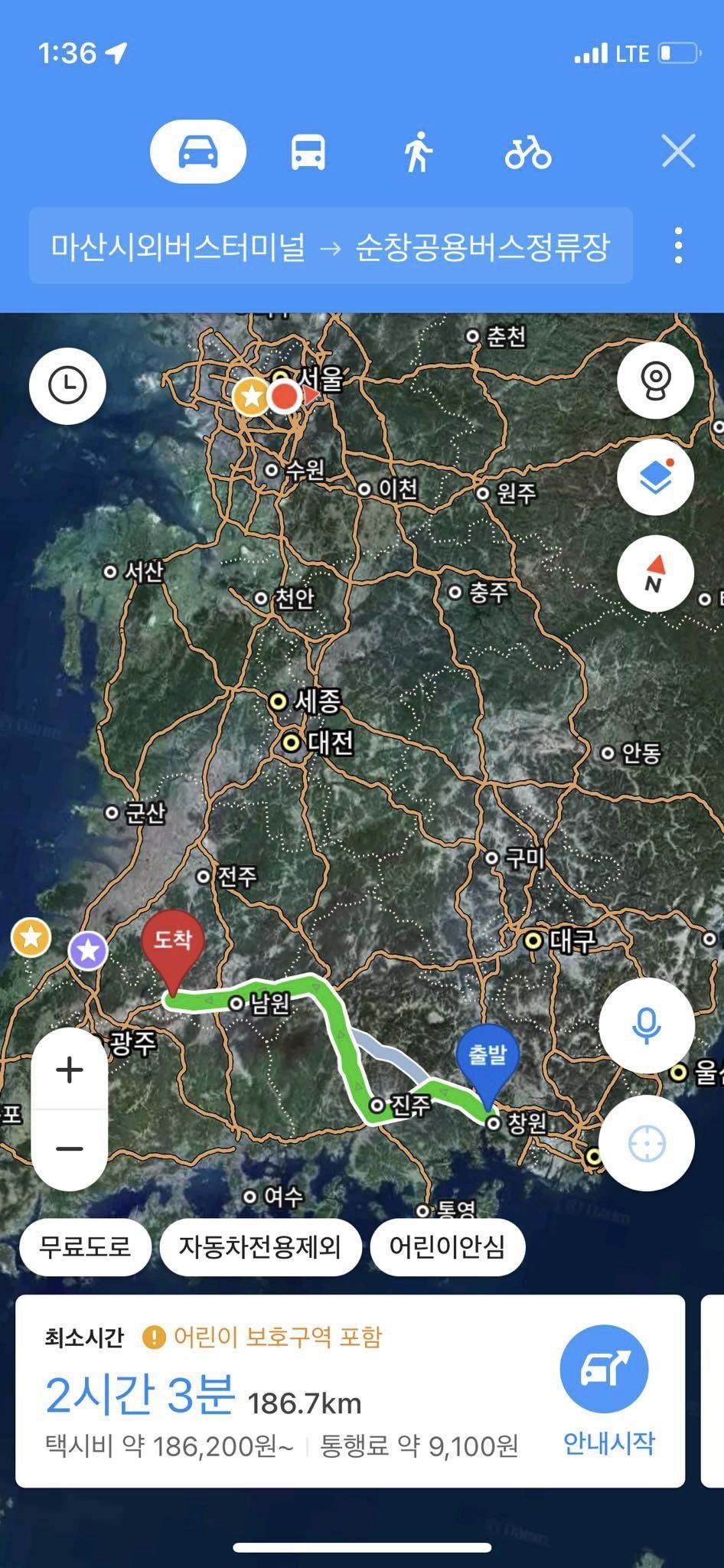Start voice search with the microphone
Viewport: 724px width, 1568px height.
coord(646,1025)
